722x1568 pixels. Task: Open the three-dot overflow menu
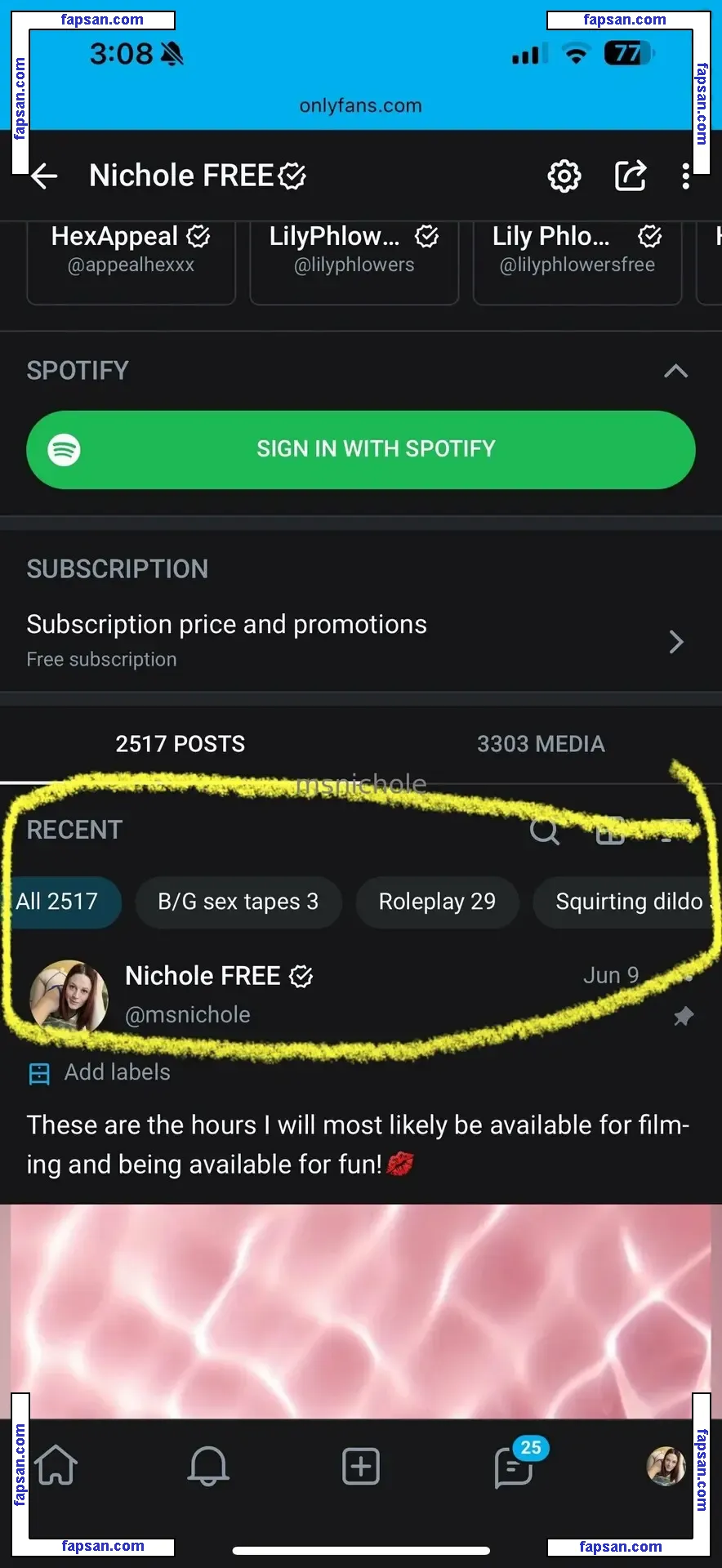(686, 176)
